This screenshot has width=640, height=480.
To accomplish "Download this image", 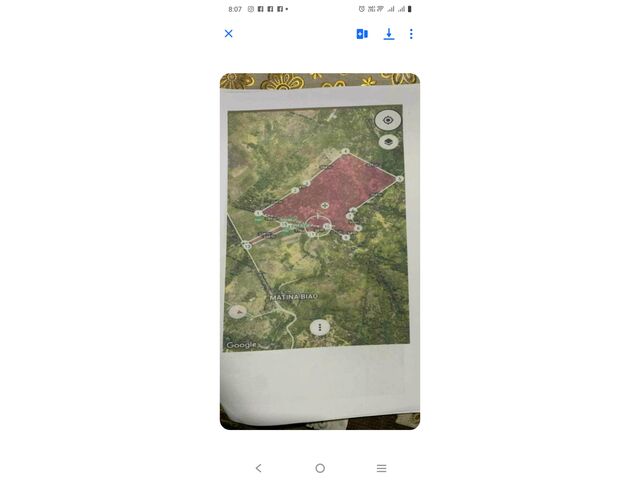I will (389, 34).
